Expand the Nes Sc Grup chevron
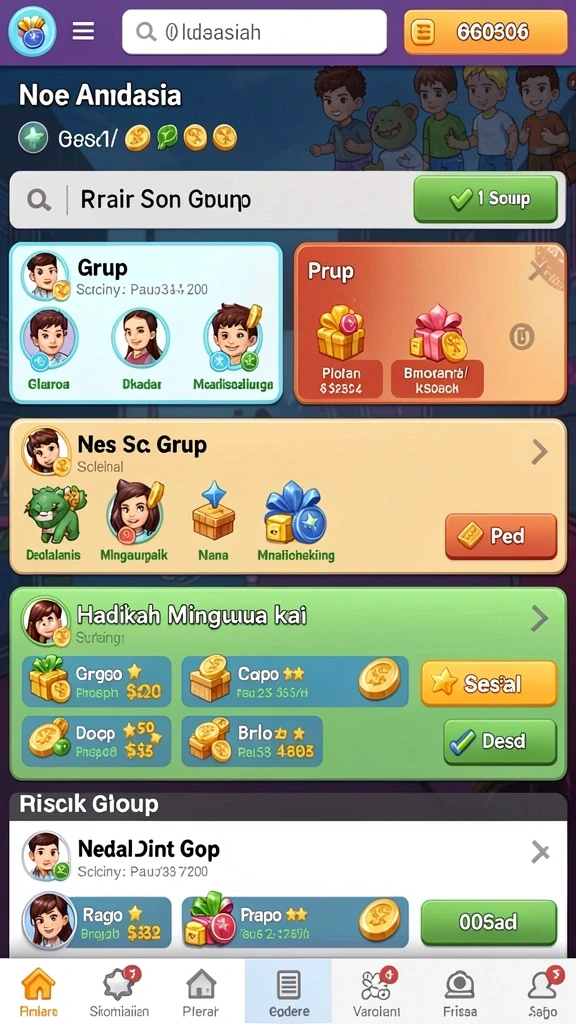 (x=539, y=451)
